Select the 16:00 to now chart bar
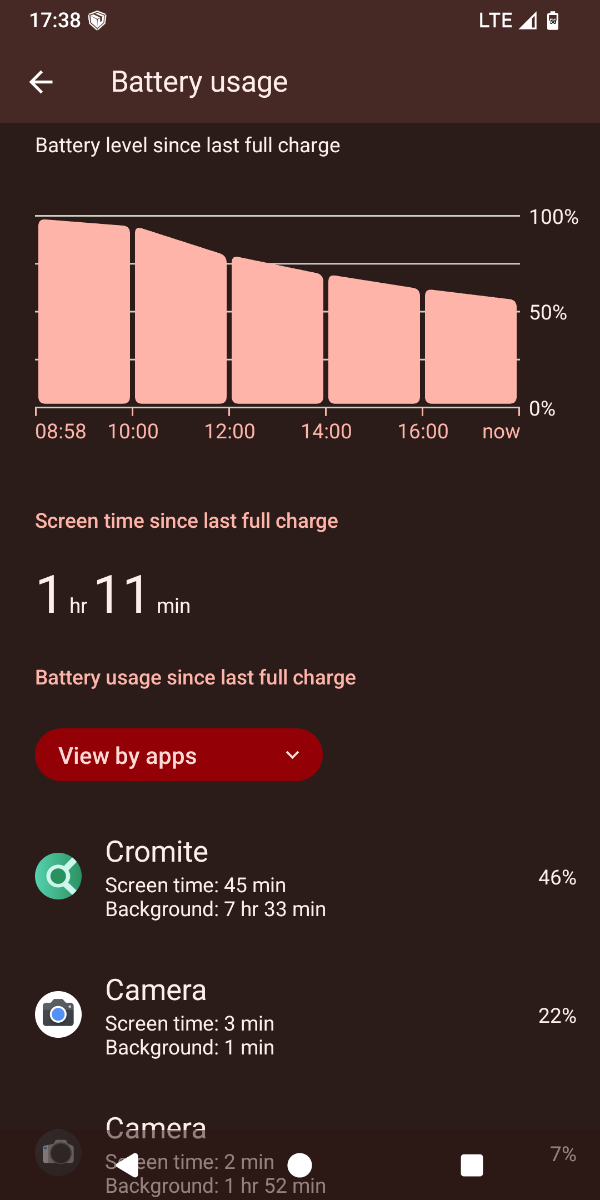600x1200 pixels. pyautogui.click(x=471, y=347)
